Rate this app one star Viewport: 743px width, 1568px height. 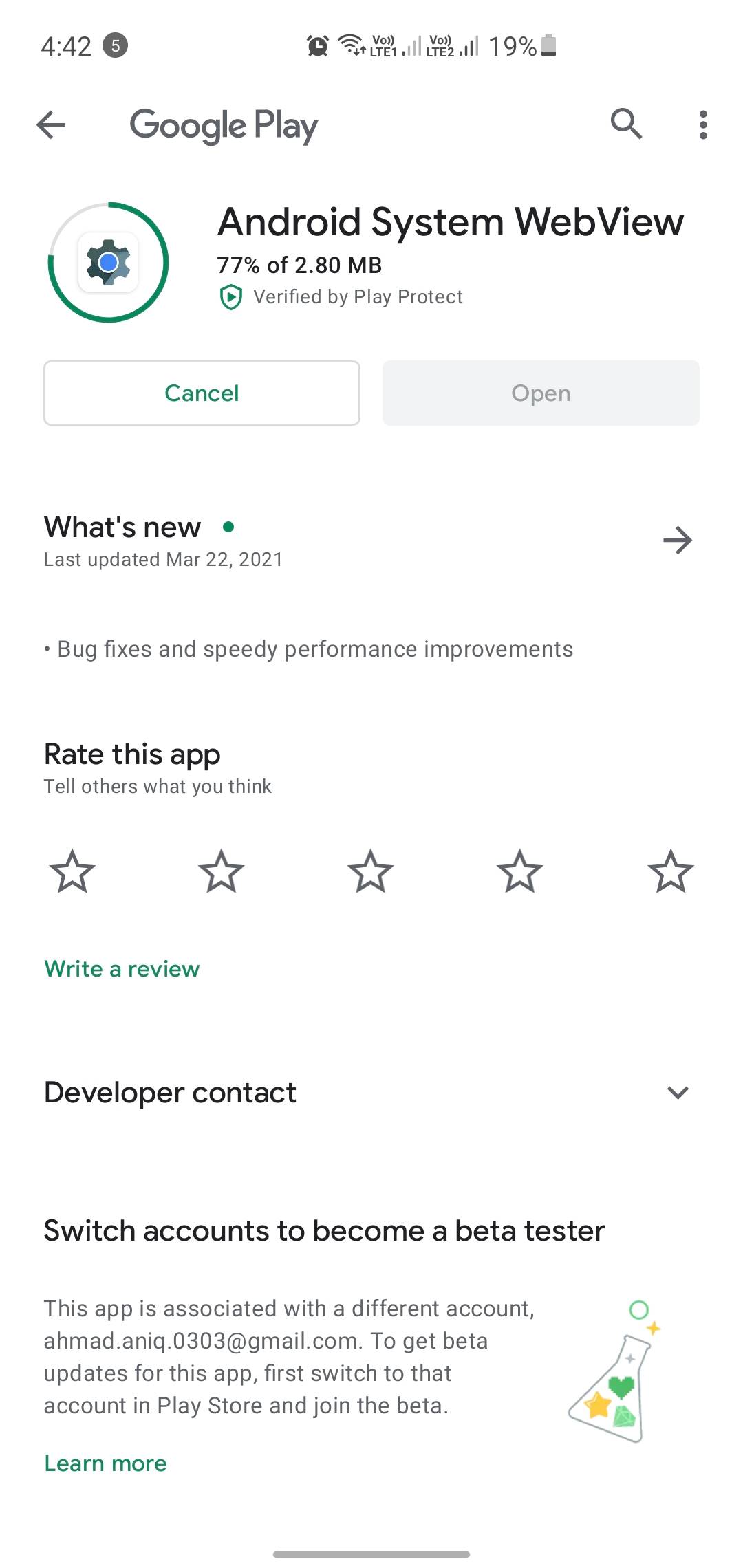click(72, 871)
